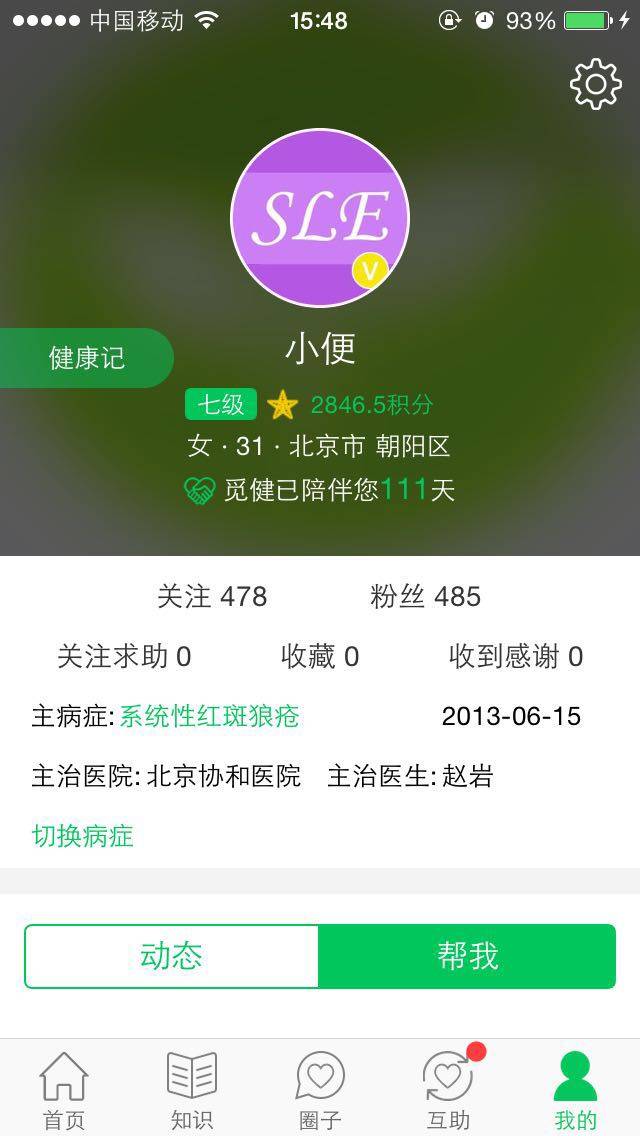Tap the SLE profile avatar
Viewport: 640px width, 1136px height.
tap(320, 217)
